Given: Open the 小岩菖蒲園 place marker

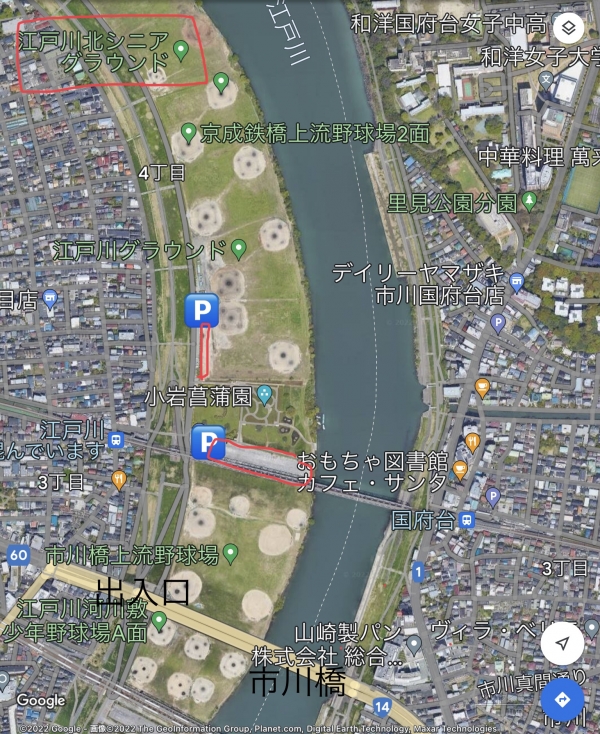Looking at the screenshot, I should [x=264, y=395].
